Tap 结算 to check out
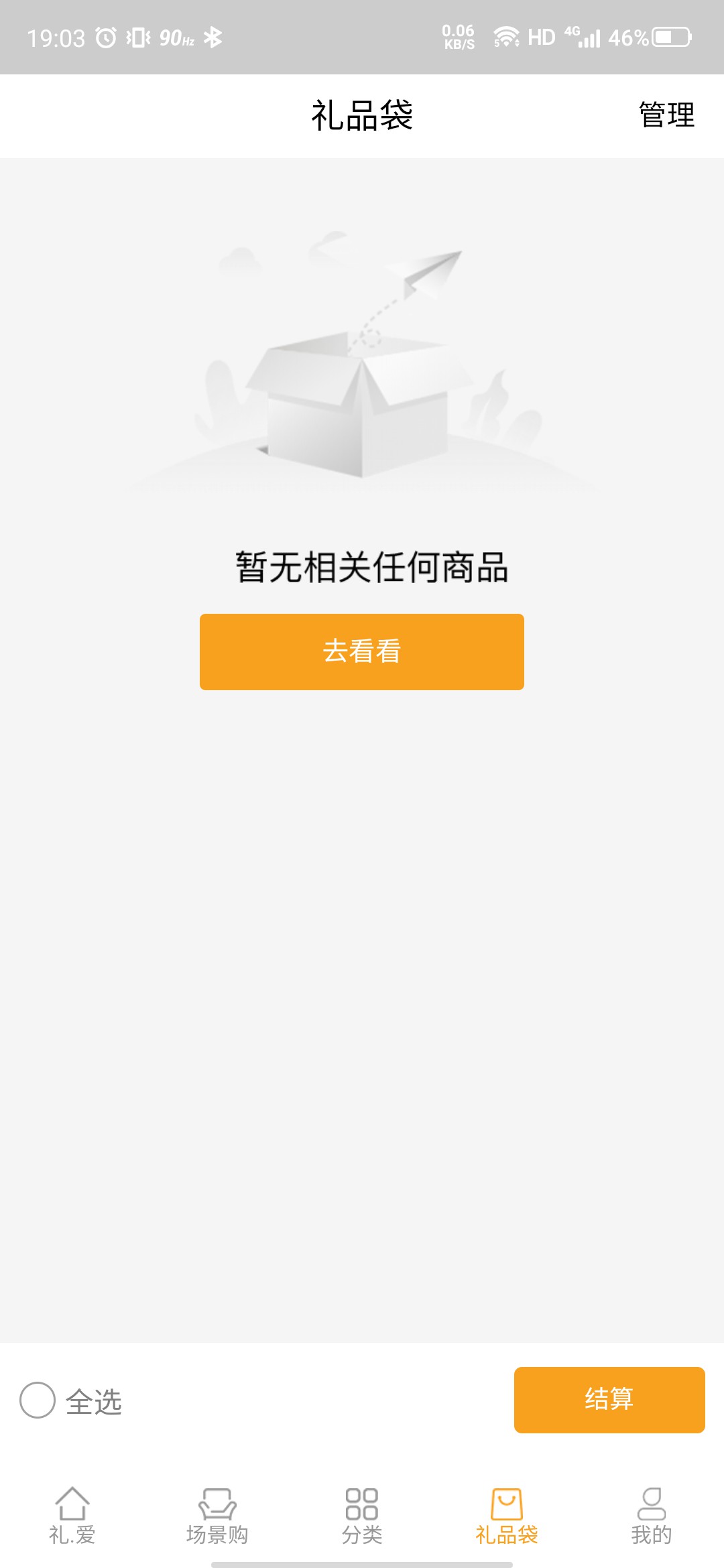The image size is (724, 1568). pyautogui.click(x=609, y=1399)
